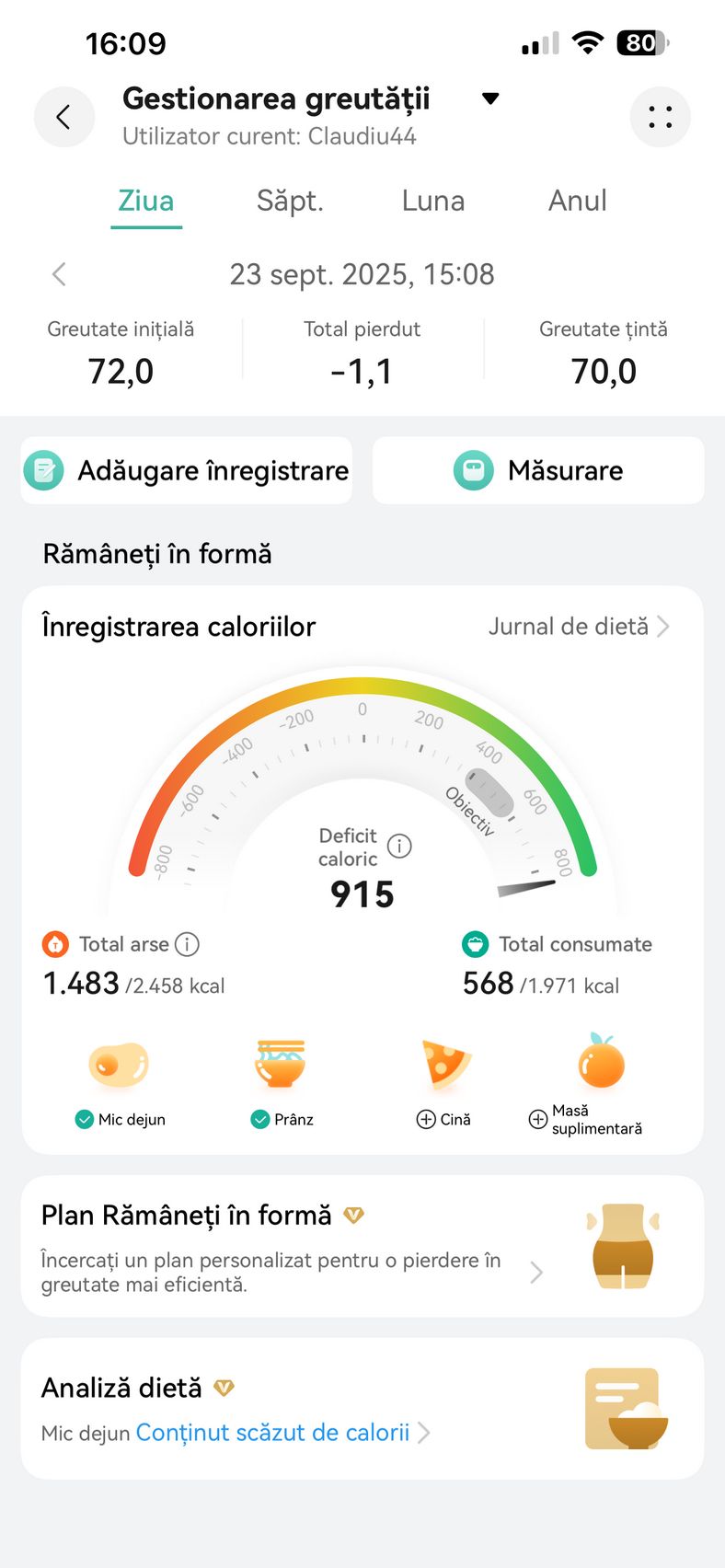This screenshot has width=725, height=1568.
Task: Open the four-dot menu in header
Action: pyautogui.click(x=660, y=117)
